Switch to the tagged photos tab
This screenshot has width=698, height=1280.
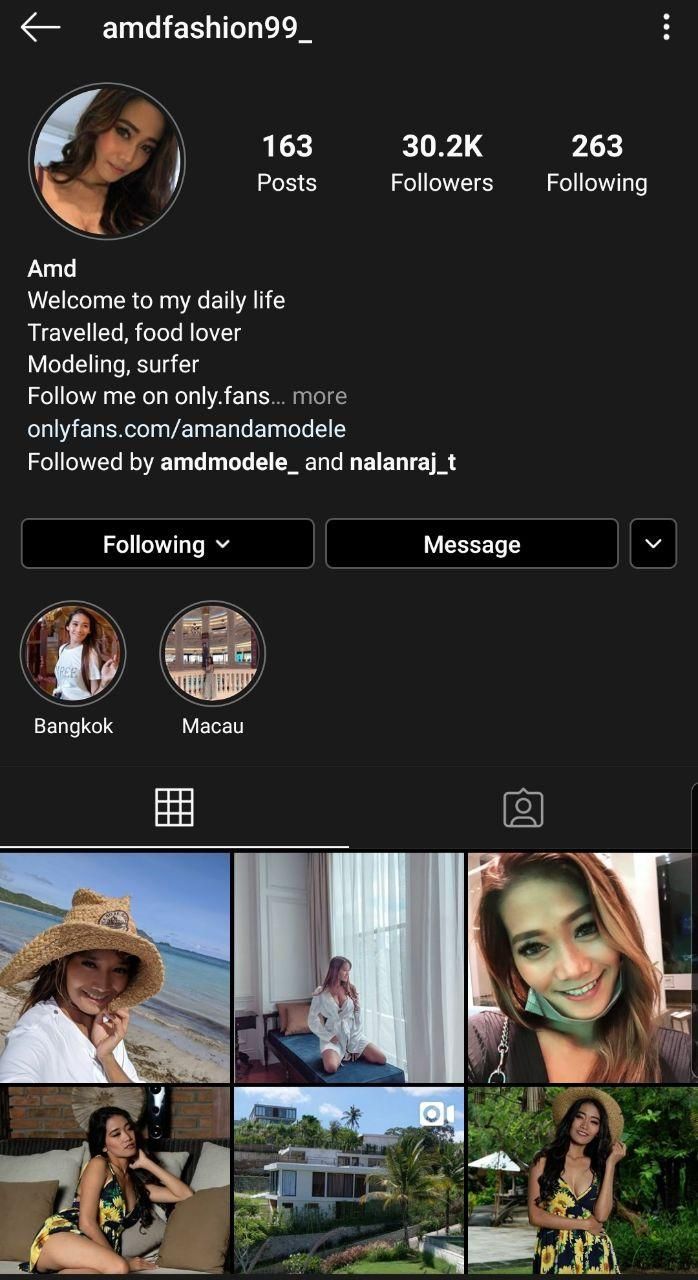(x=523, y=808)
